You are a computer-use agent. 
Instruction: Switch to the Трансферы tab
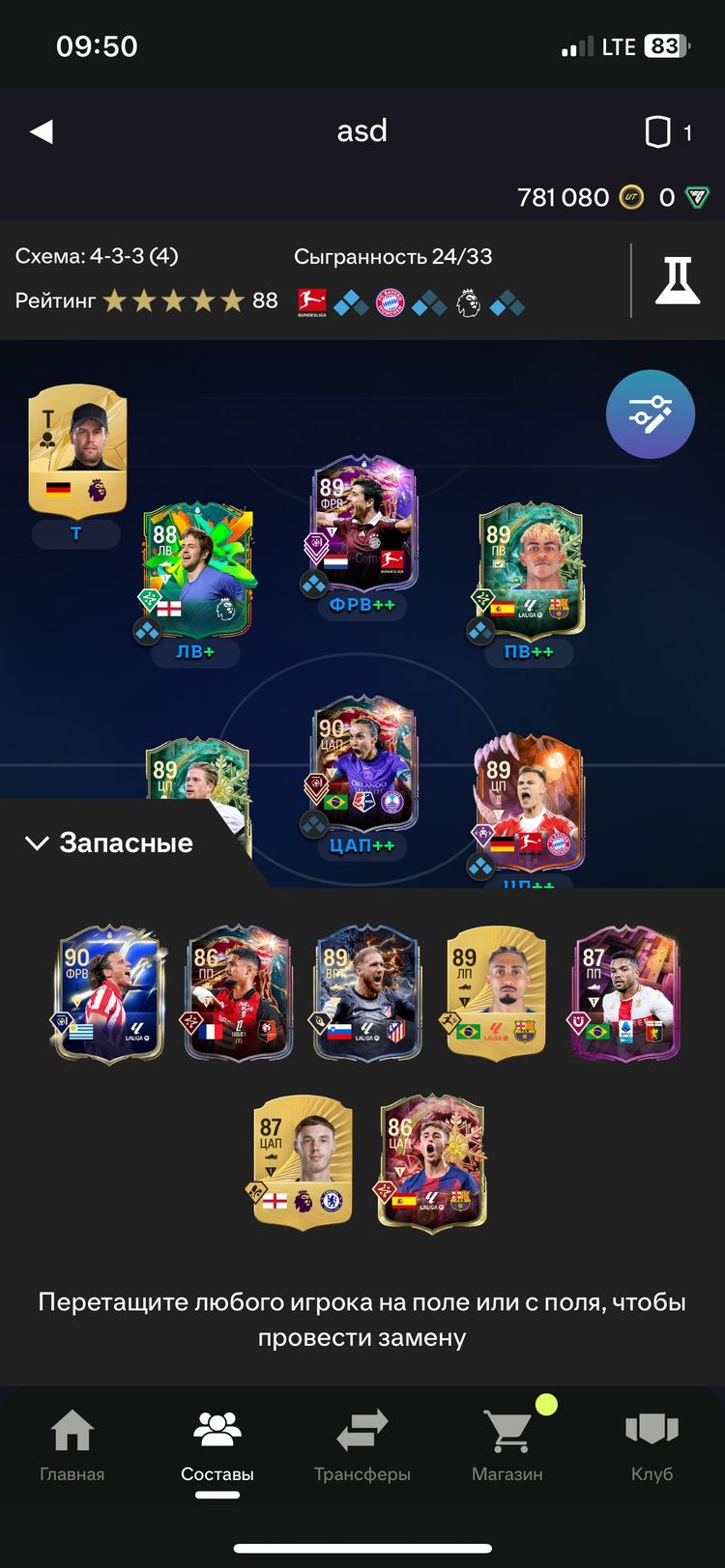point(362,1444)
